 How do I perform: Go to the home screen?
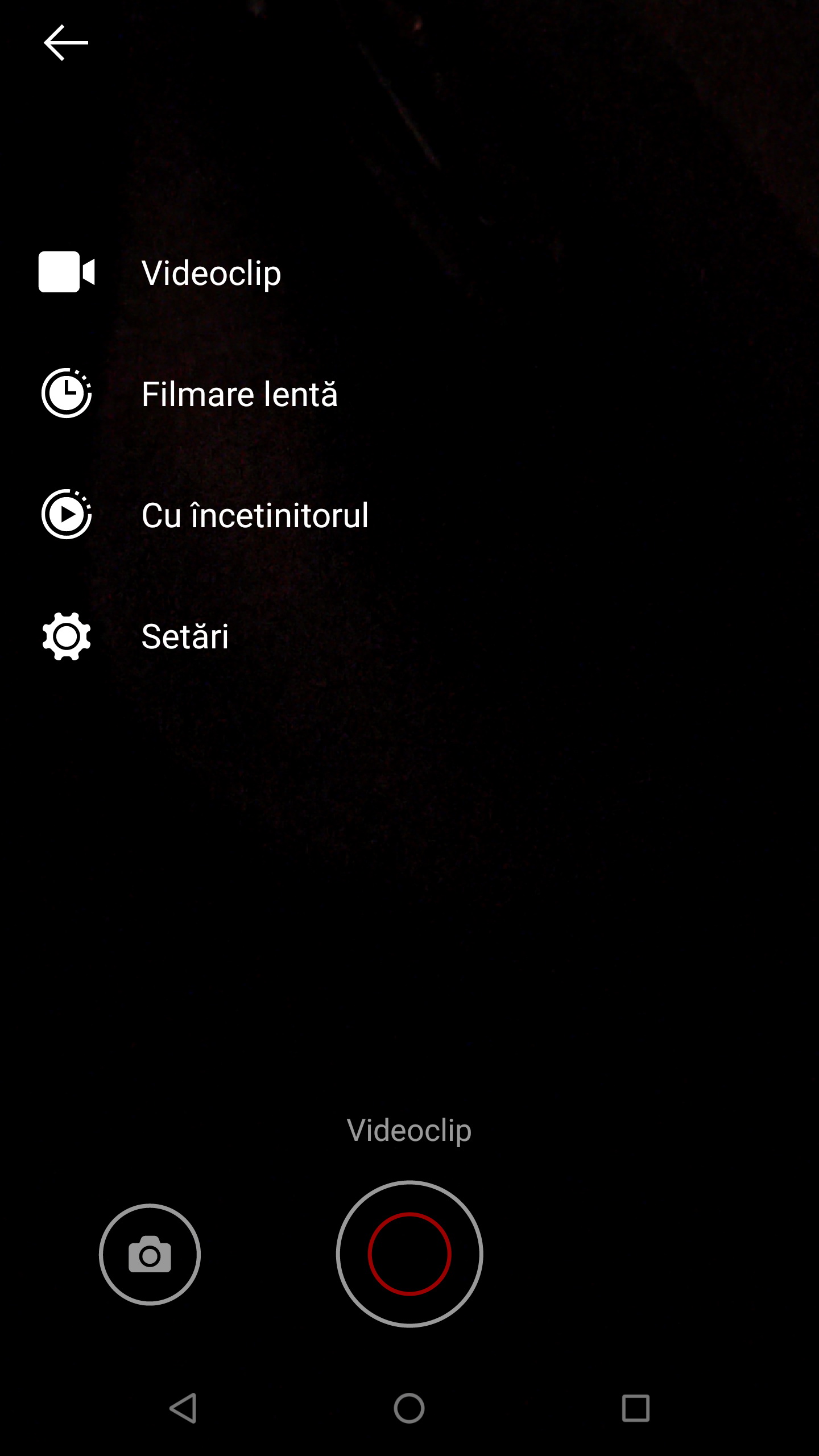(x=409, y=1408)
